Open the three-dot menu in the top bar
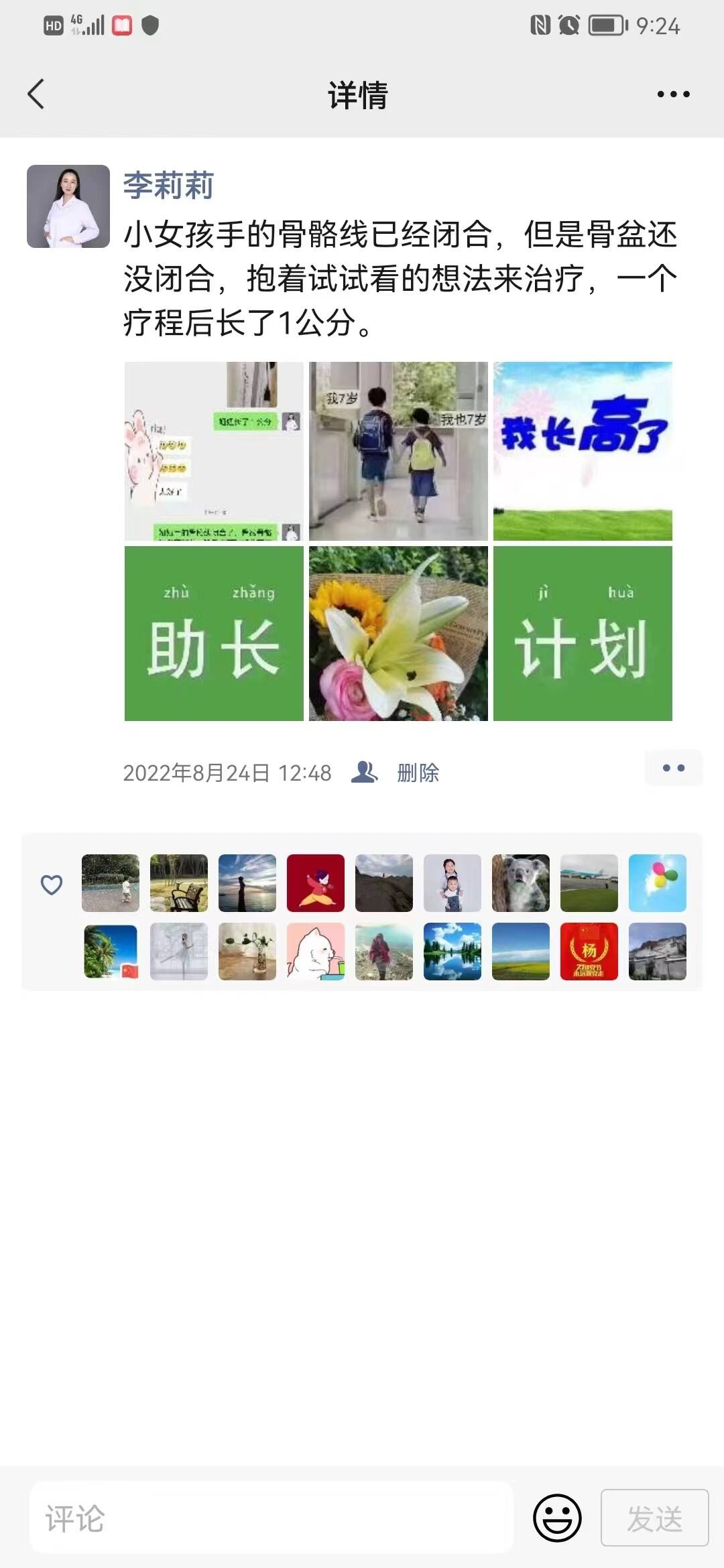This screenshot has width=724, height=1568. tap(673, 94)
